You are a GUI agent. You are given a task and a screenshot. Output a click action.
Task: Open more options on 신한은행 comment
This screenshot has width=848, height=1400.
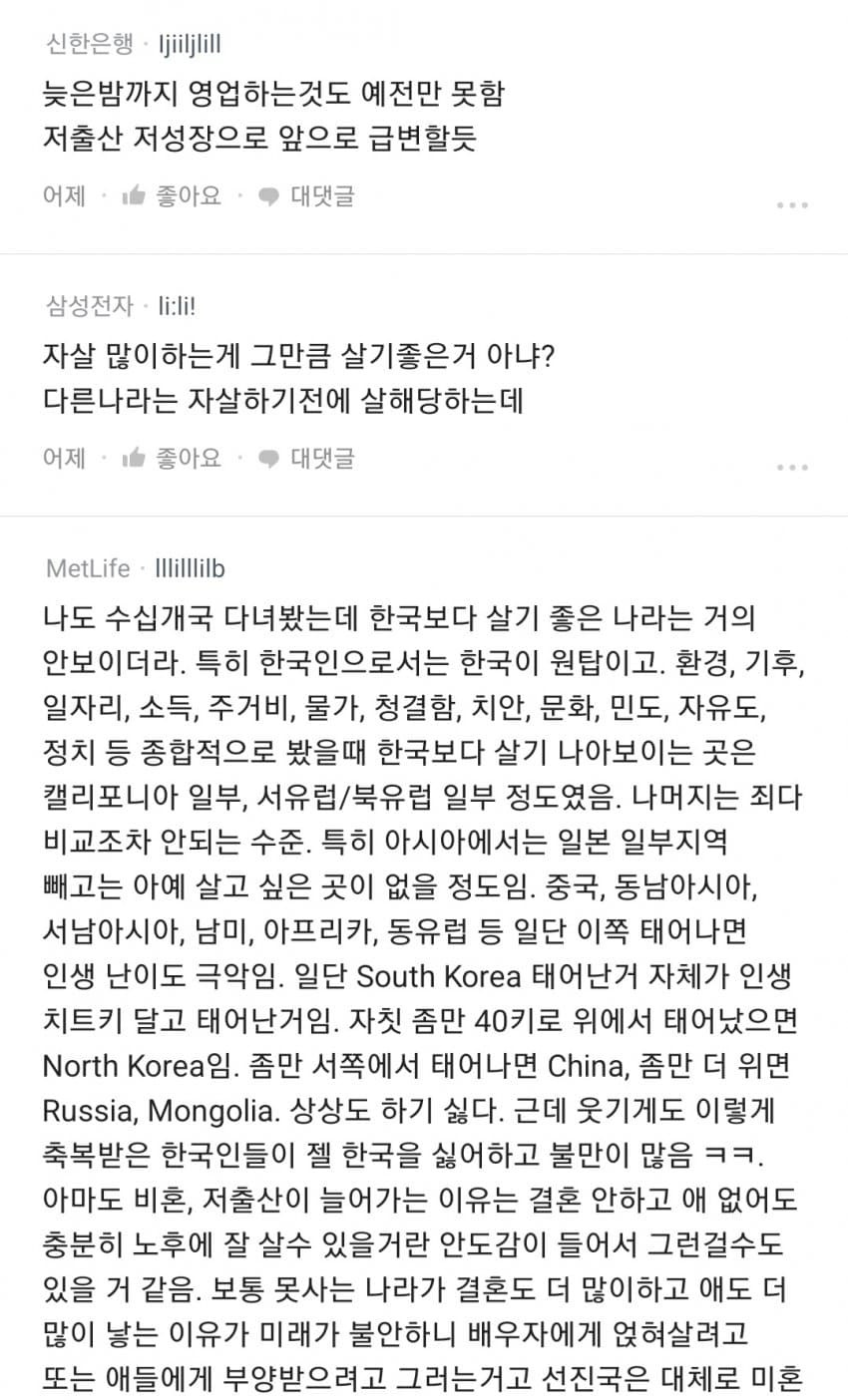click(792, 204)
